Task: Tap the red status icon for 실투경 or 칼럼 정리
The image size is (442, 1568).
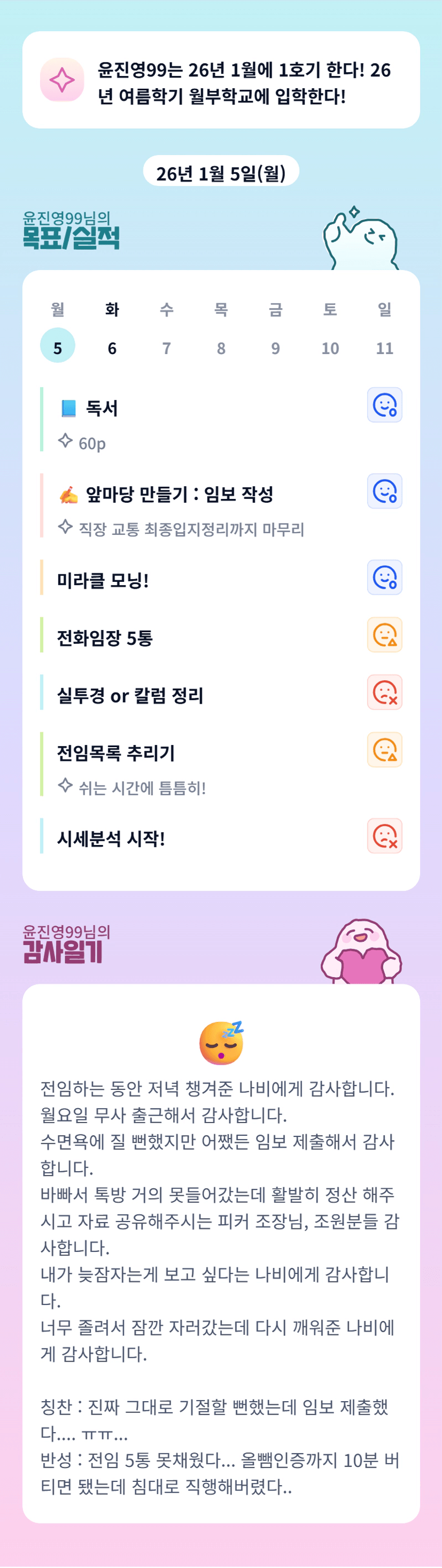Action: 384,692
